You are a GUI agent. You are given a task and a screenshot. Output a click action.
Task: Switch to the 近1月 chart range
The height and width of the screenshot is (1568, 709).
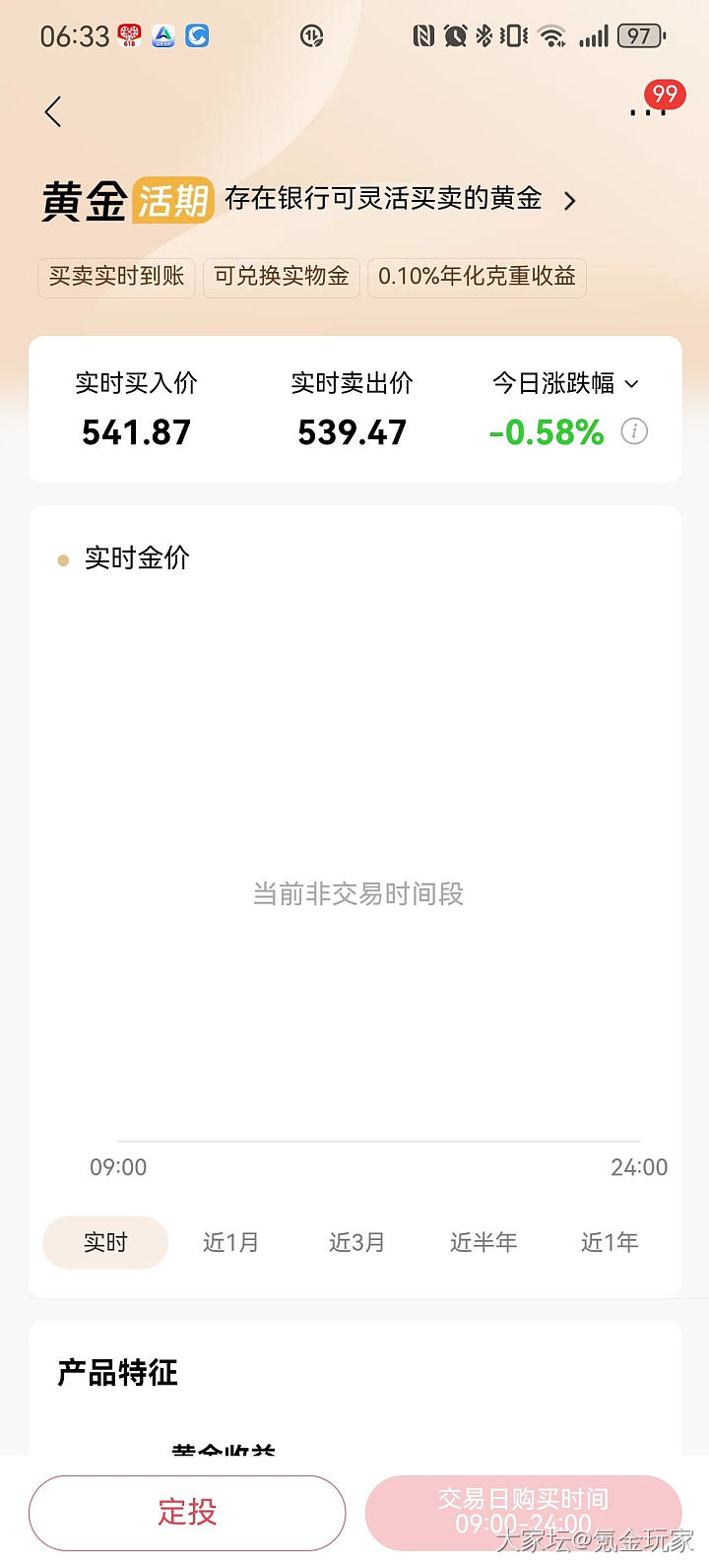click(230, 1242)
